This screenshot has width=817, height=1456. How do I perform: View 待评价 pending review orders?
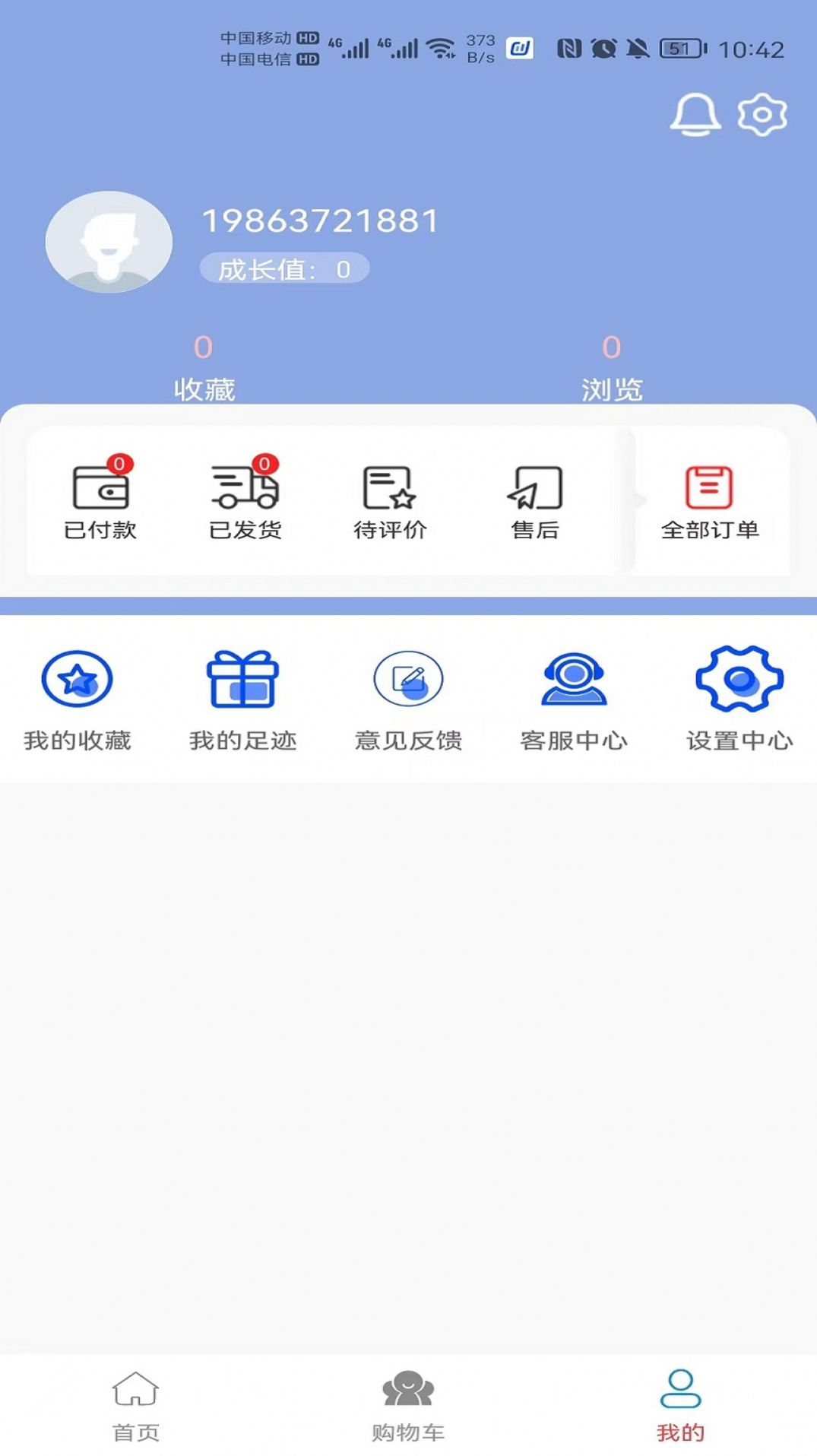[x=388, y=494]
